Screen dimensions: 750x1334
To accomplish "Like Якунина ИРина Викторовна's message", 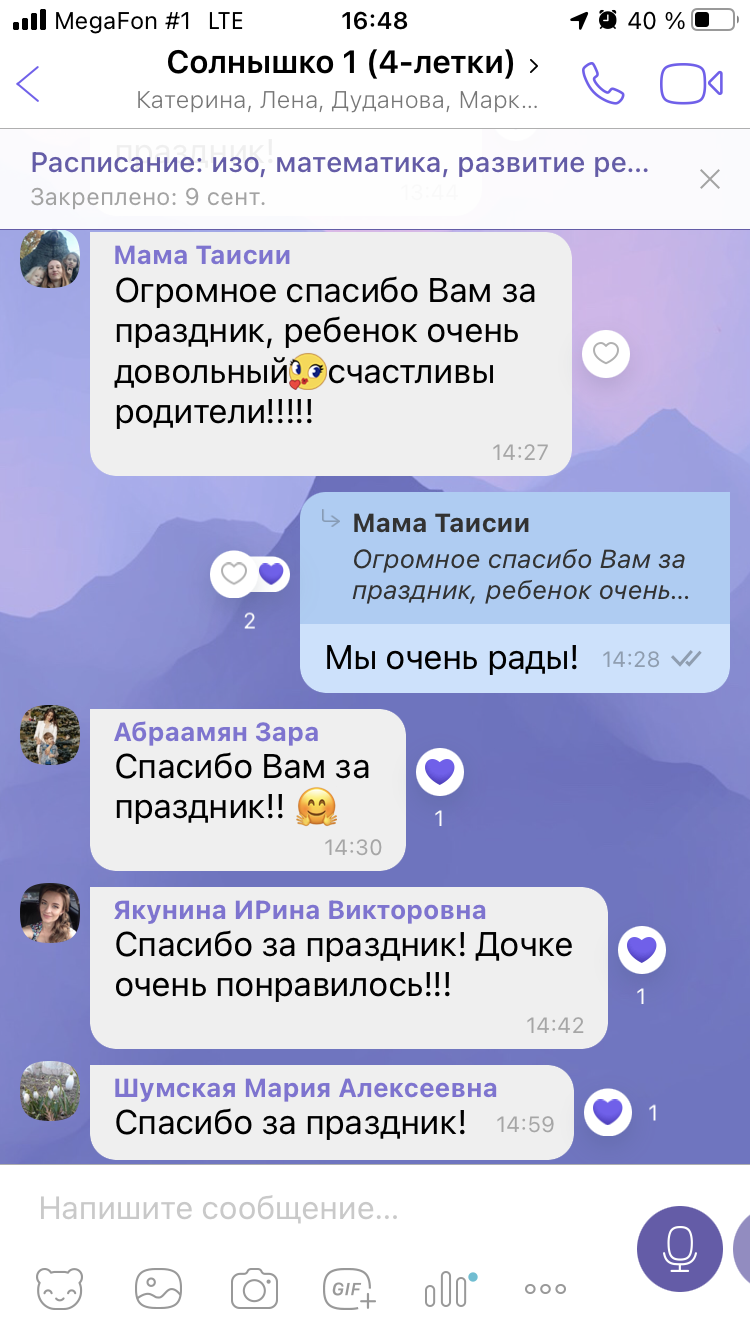I will pyautogui.click(x=641, y=949).
